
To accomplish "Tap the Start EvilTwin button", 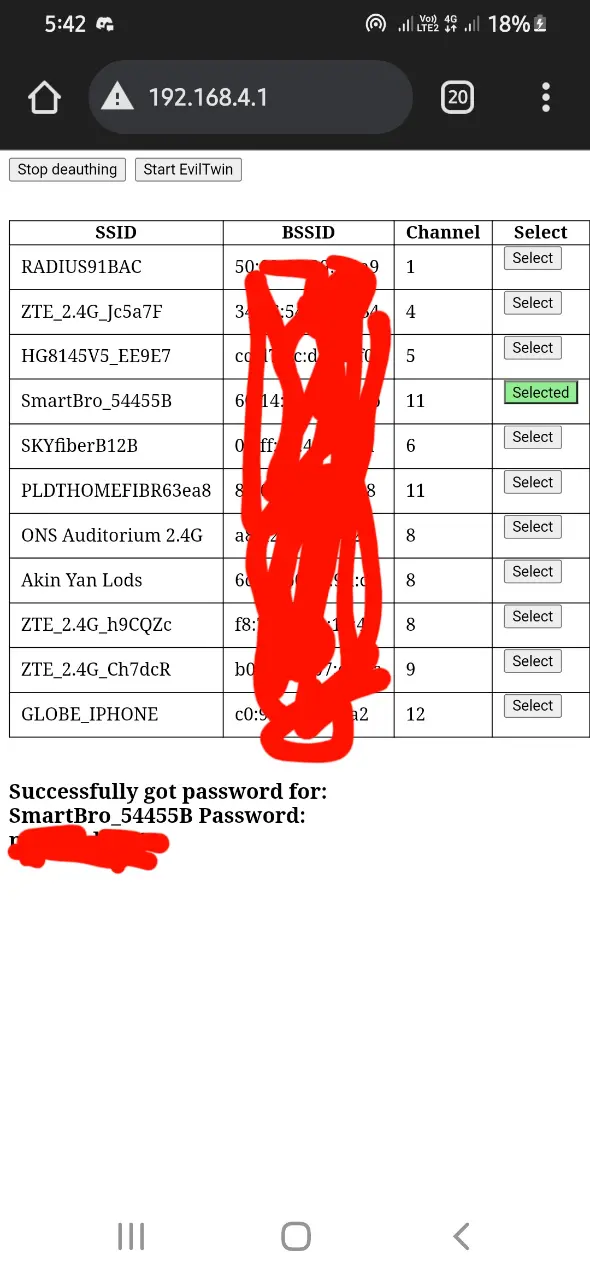I will click(x=188, y=169).
